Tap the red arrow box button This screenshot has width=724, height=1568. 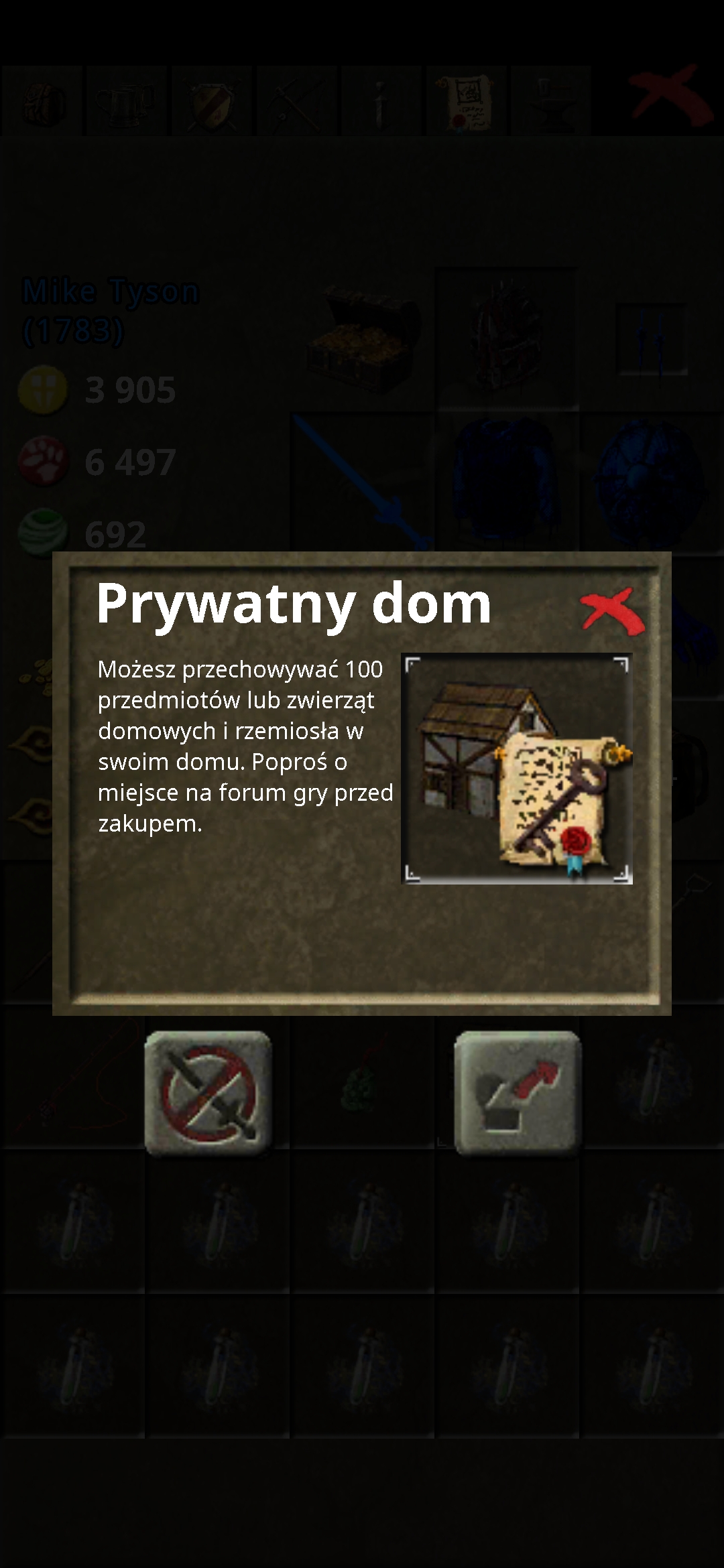518,1093
